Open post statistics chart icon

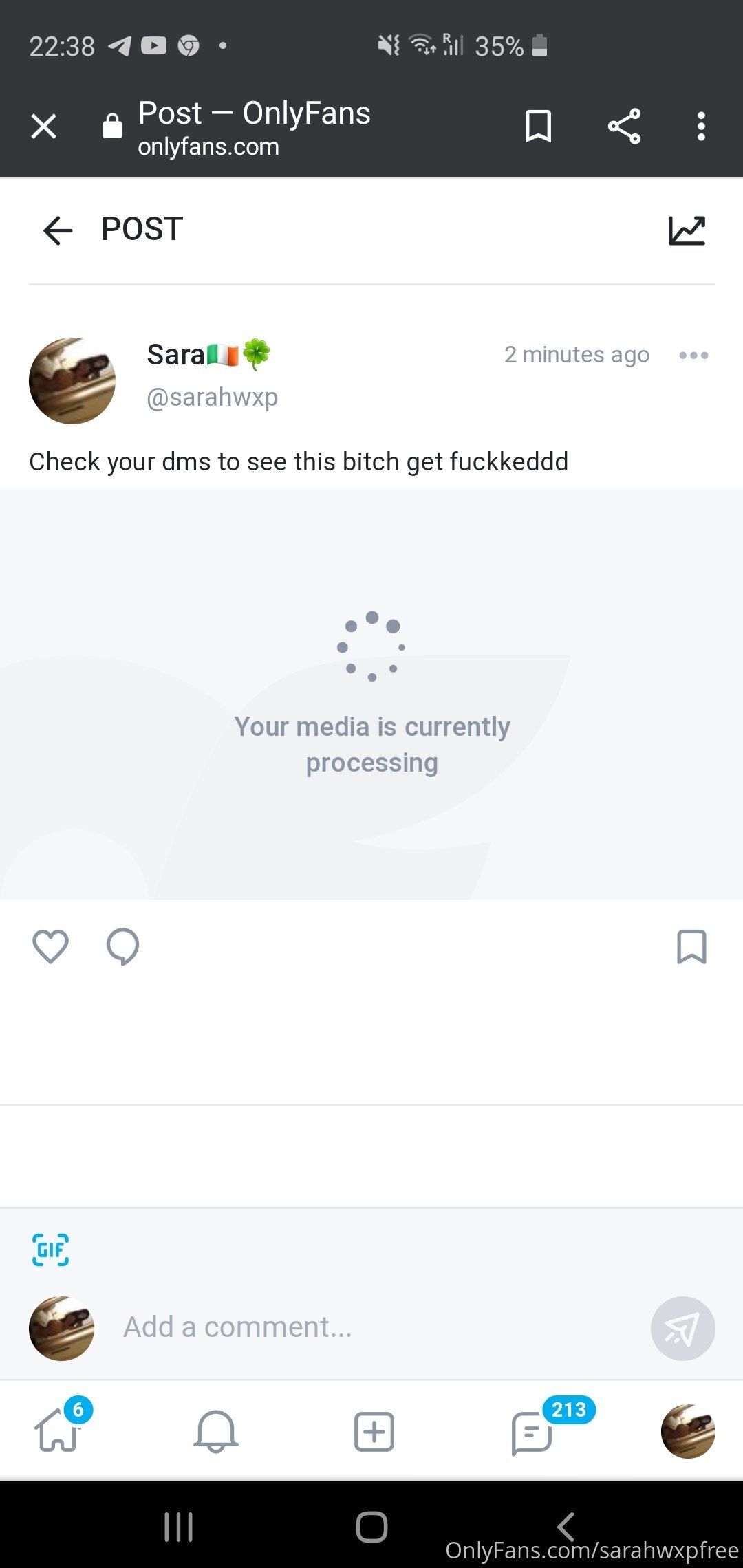(687, 230)
